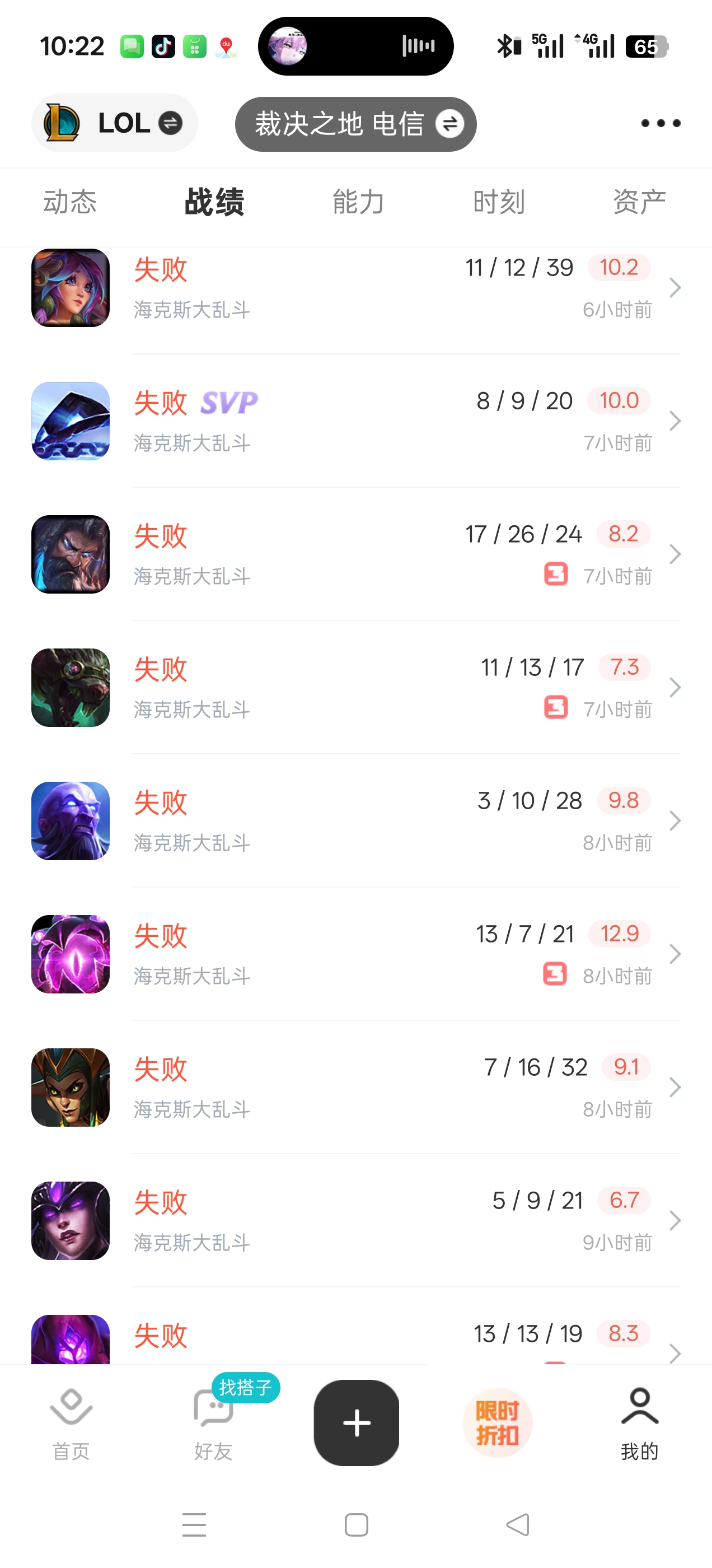
Task: Tap the plus create button
Action: 357,1423
